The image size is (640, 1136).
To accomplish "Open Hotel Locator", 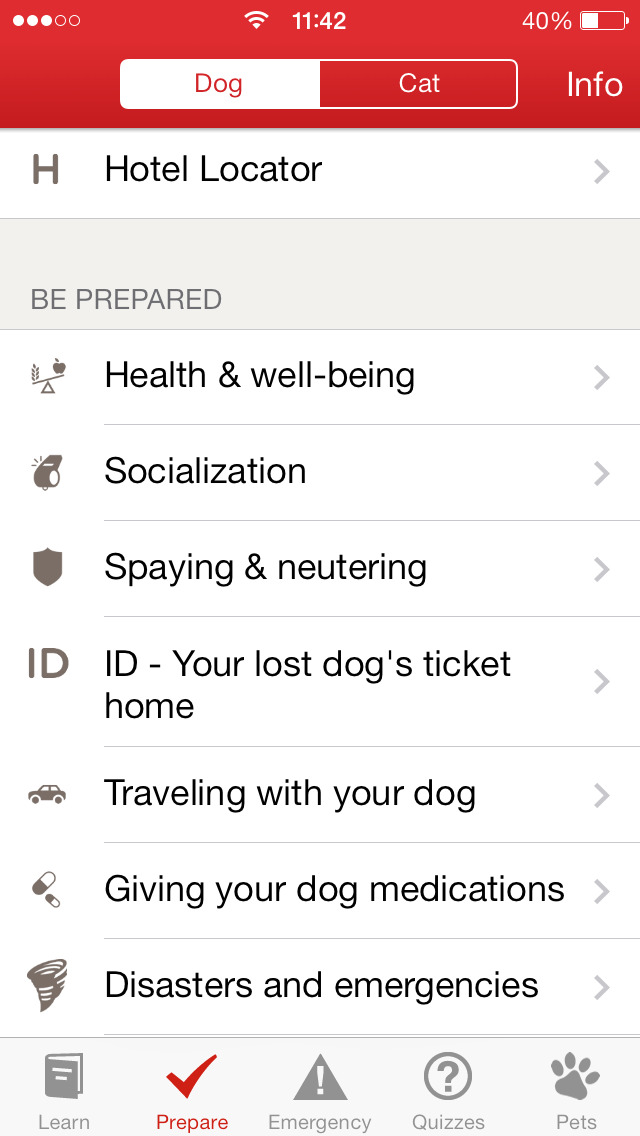I will [x=320, y=171].
